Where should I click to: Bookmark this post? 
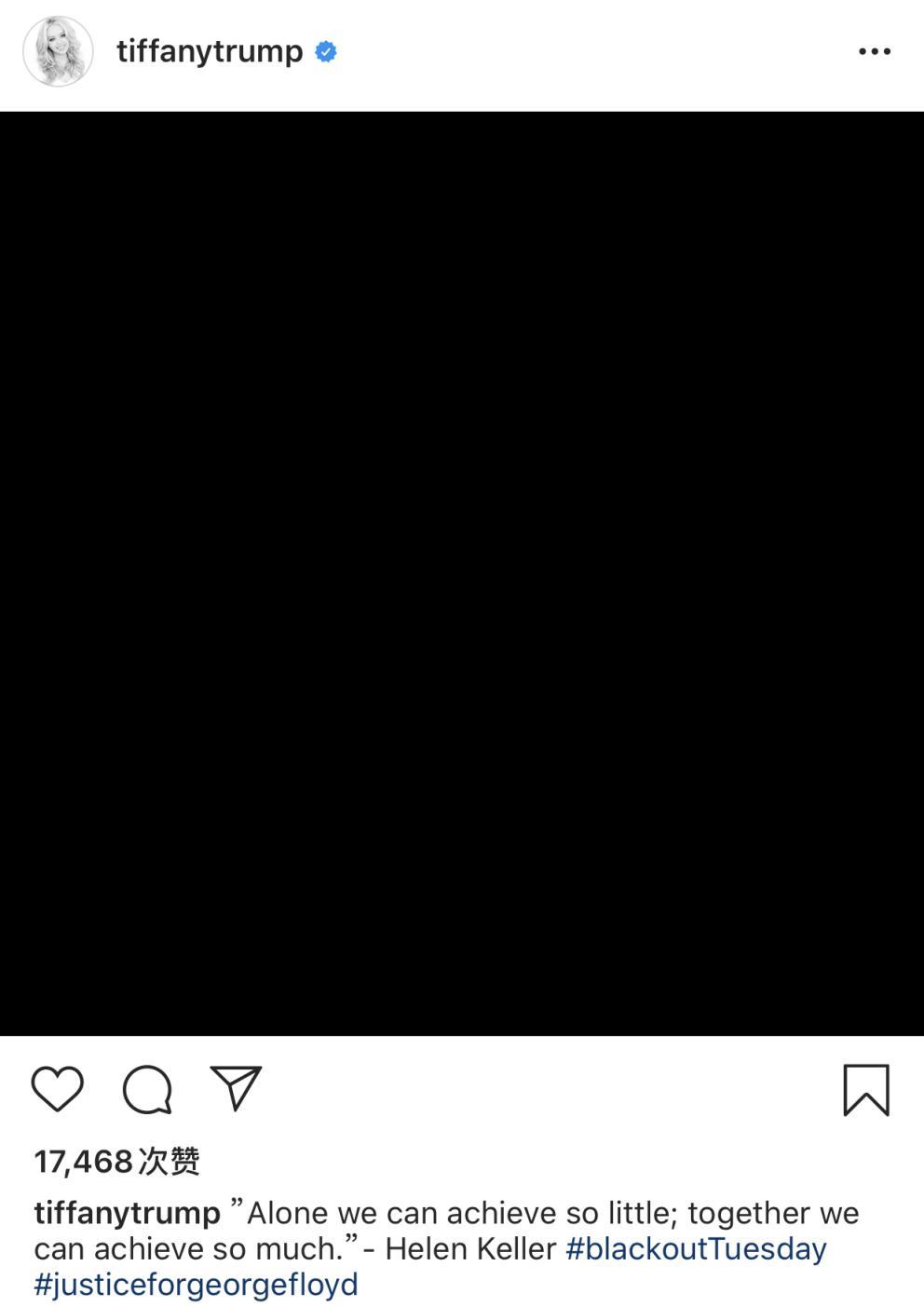pos(866,1089)
